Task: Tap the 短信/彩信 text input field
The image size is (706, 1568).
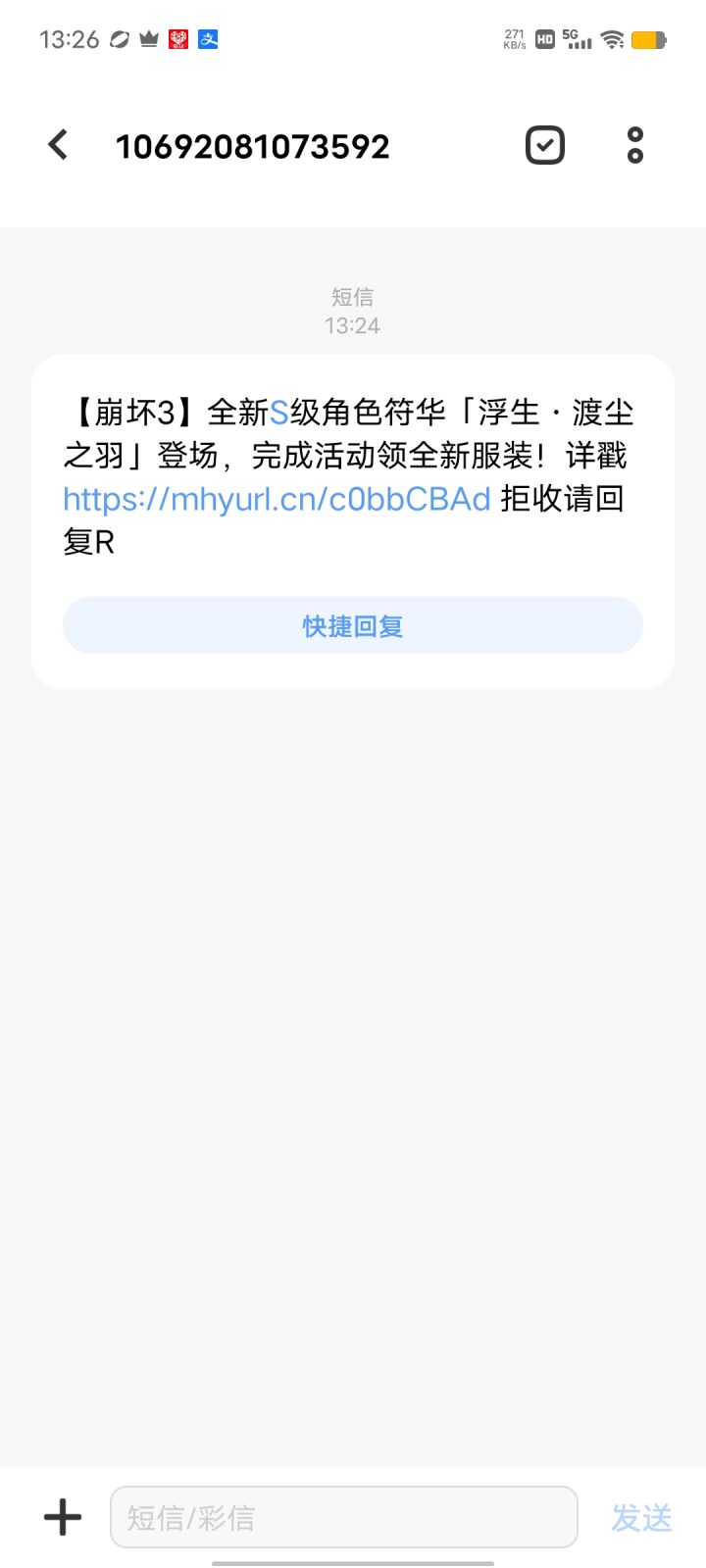Action: pos(343,1516)
